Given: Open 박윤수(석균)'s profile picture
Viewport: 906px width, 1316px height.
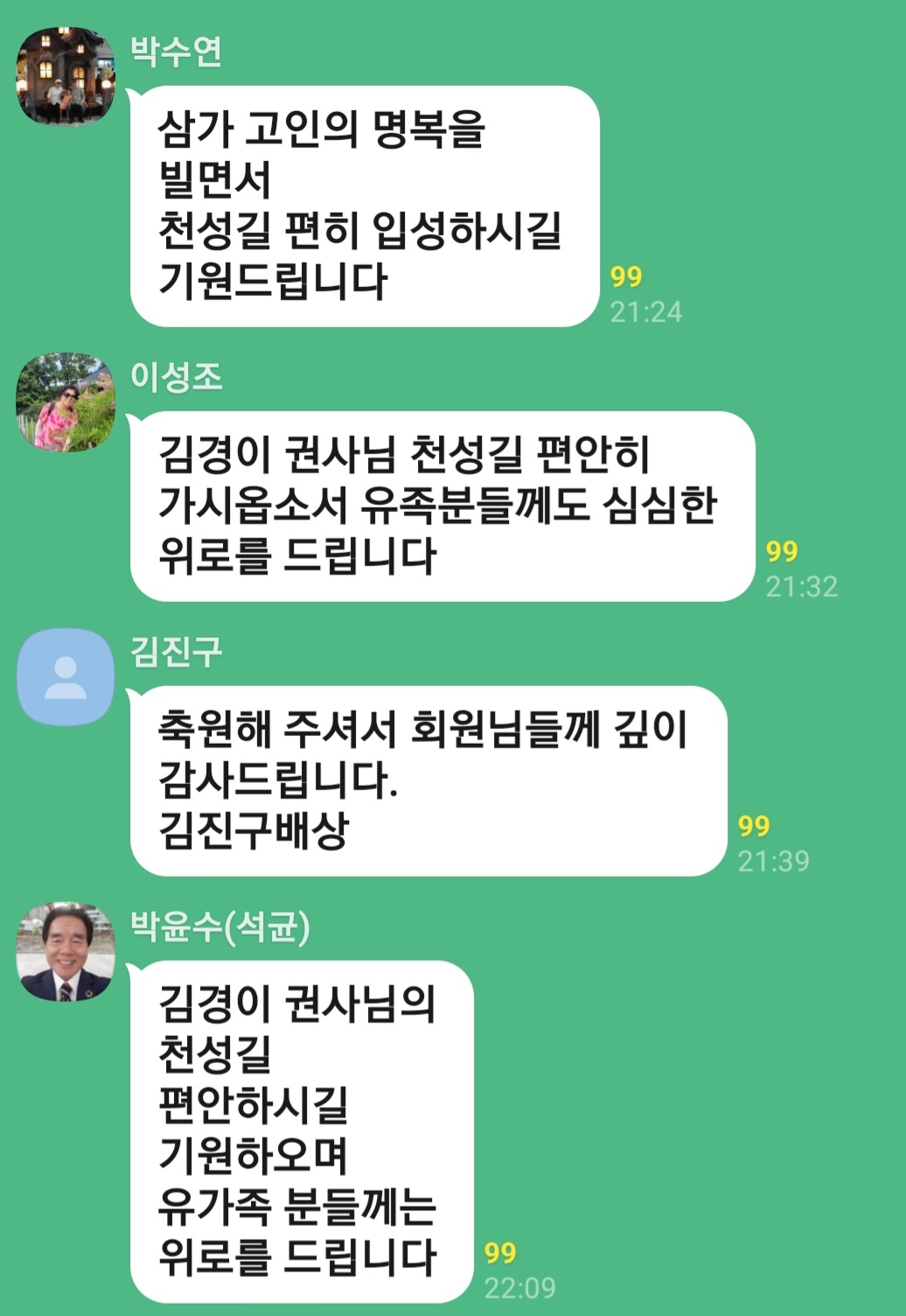Looking at the screenshot, I should click(66, 951).
